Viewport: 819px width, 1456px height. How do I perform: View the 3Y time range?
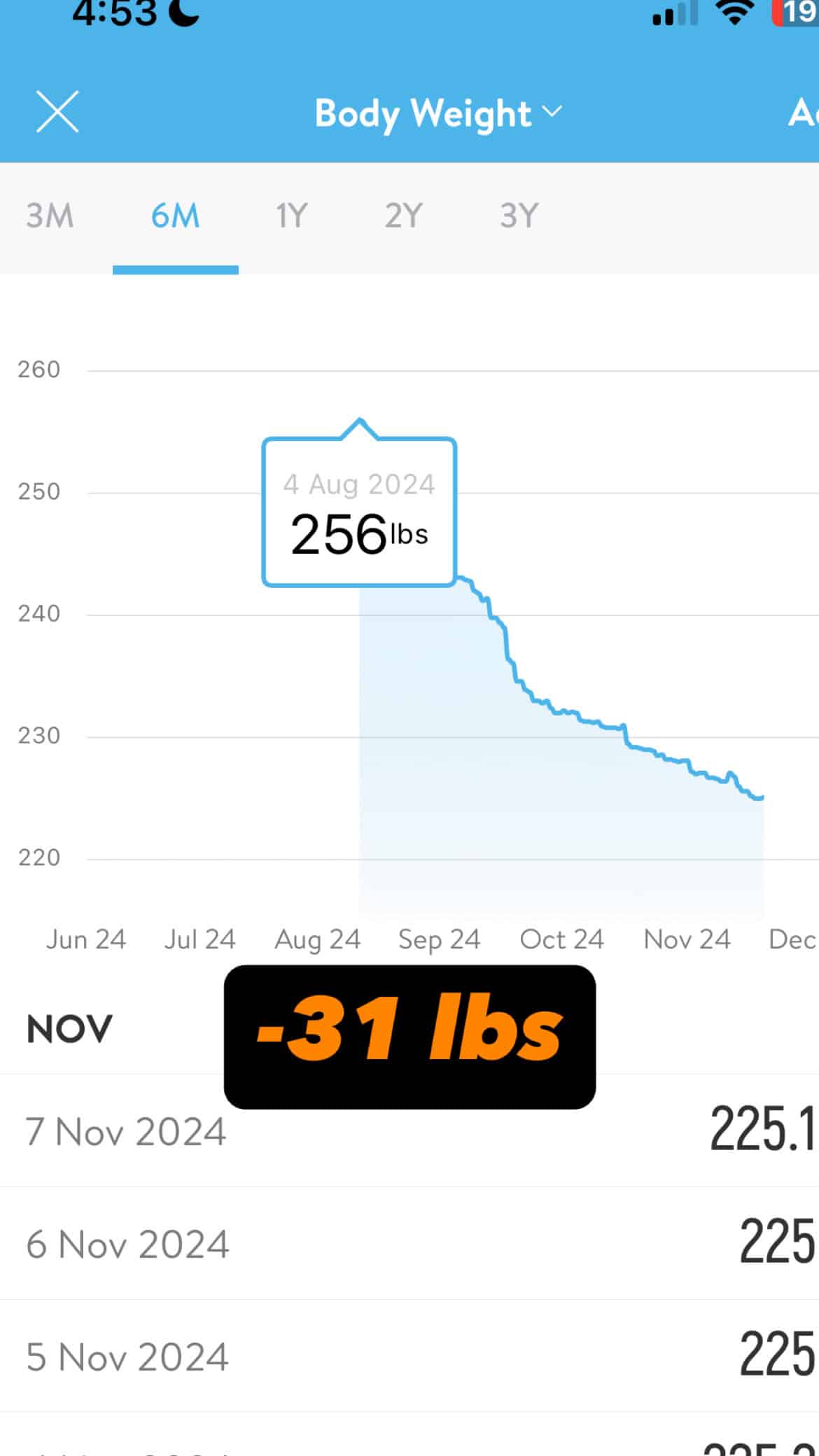point(519,216)
